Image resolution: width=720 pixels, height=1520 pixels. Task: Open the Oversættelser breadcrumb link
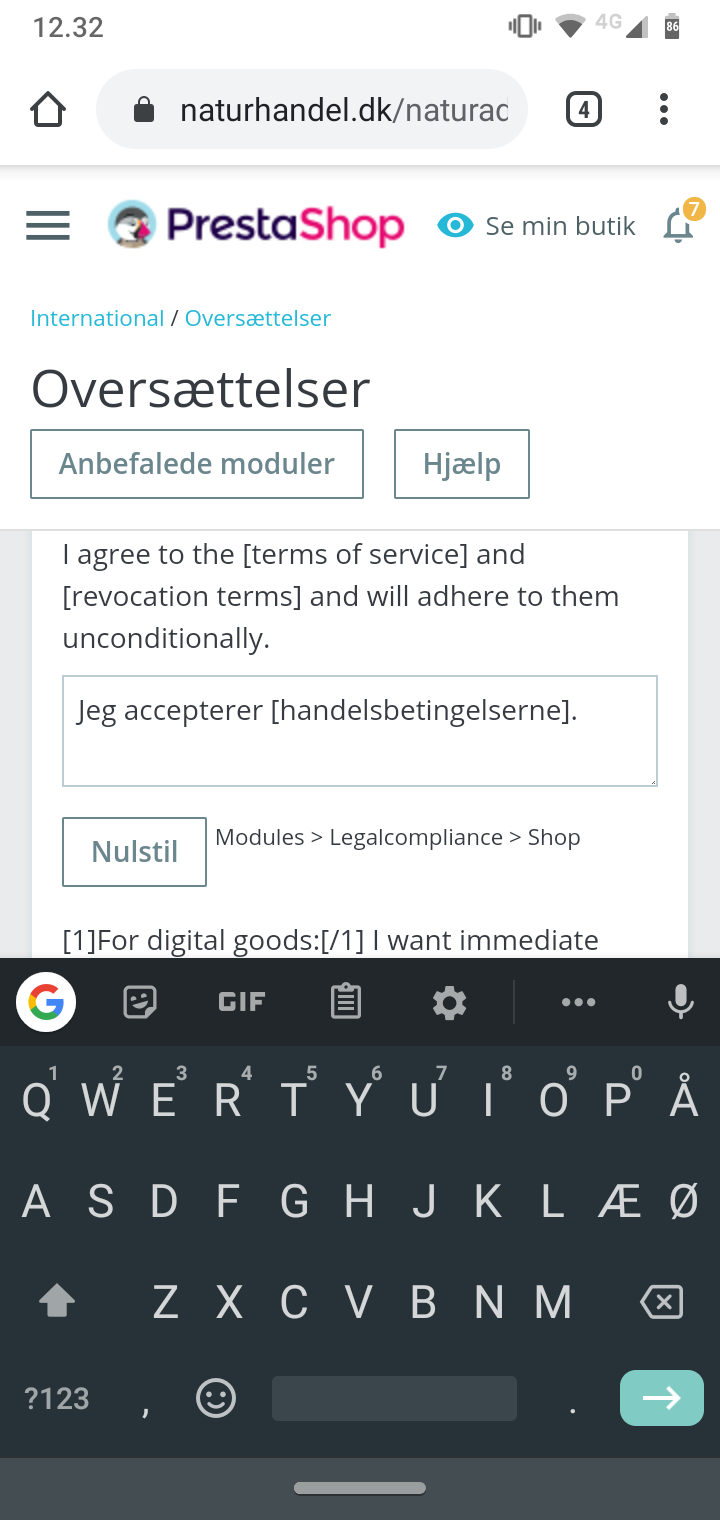(258, 318)
